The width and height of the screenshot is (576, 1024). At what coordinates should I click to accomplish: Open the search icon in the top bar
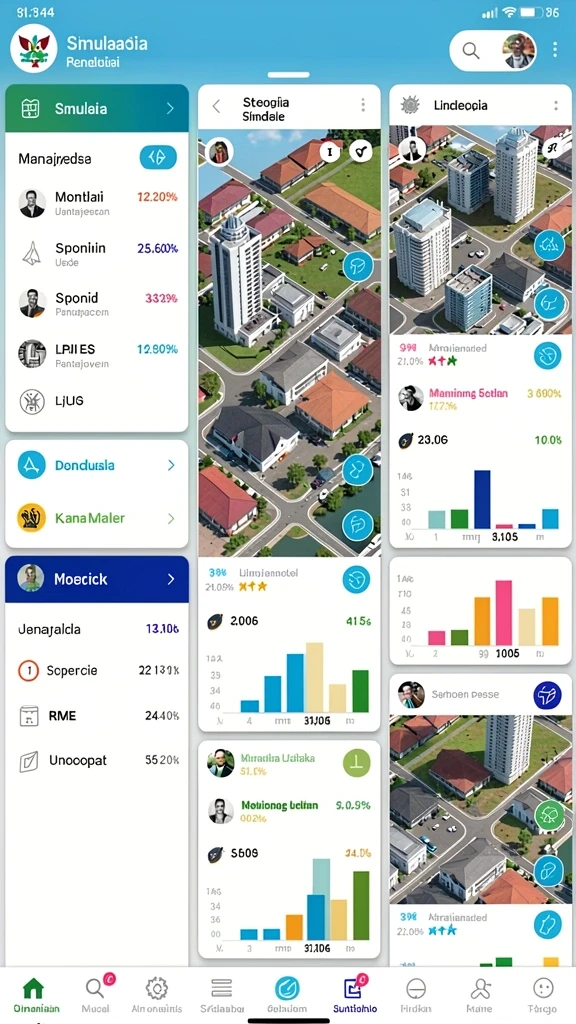[x=471, y=50]
